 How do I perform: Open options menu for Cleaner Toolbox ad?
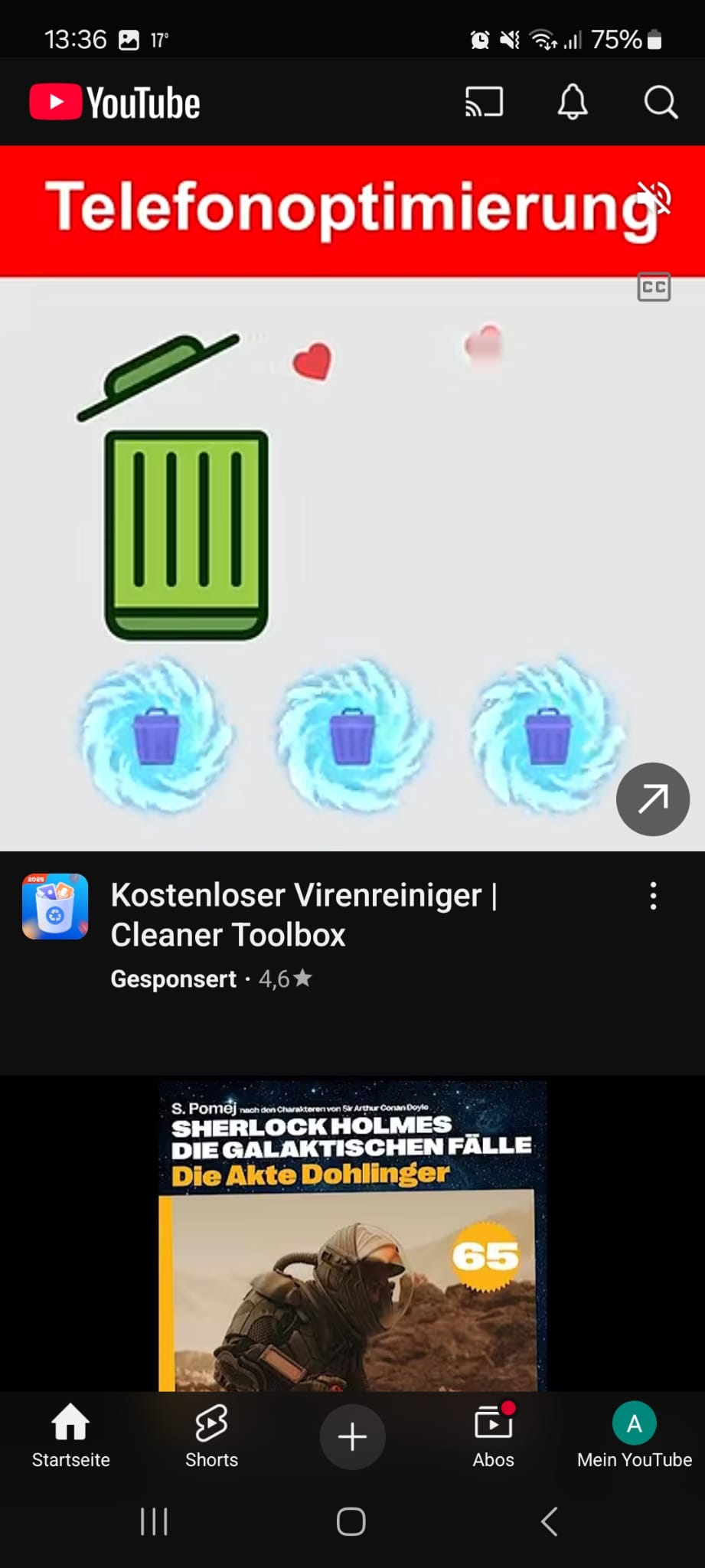653,895
